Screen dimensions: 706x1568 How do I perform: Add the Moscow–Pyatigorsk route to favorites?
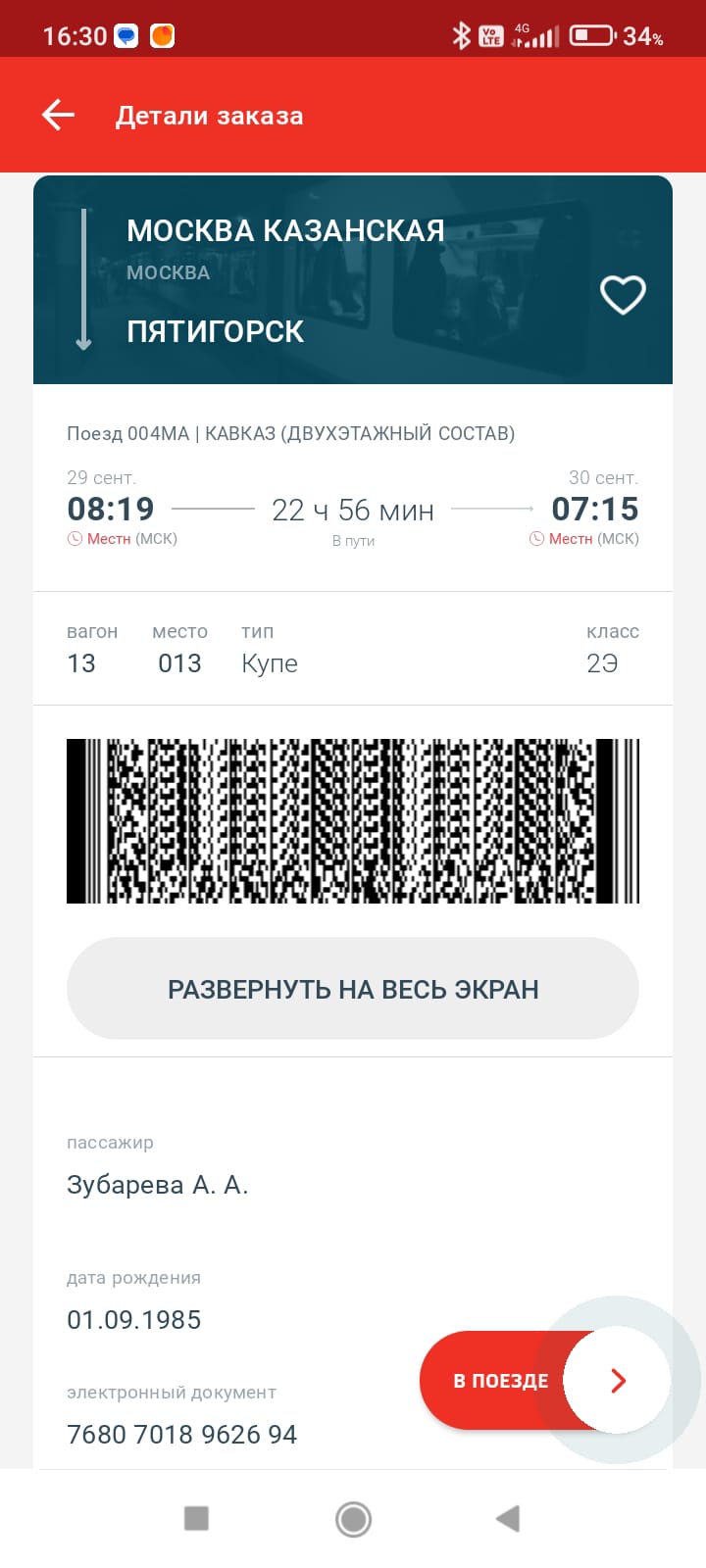click(623, 294)
